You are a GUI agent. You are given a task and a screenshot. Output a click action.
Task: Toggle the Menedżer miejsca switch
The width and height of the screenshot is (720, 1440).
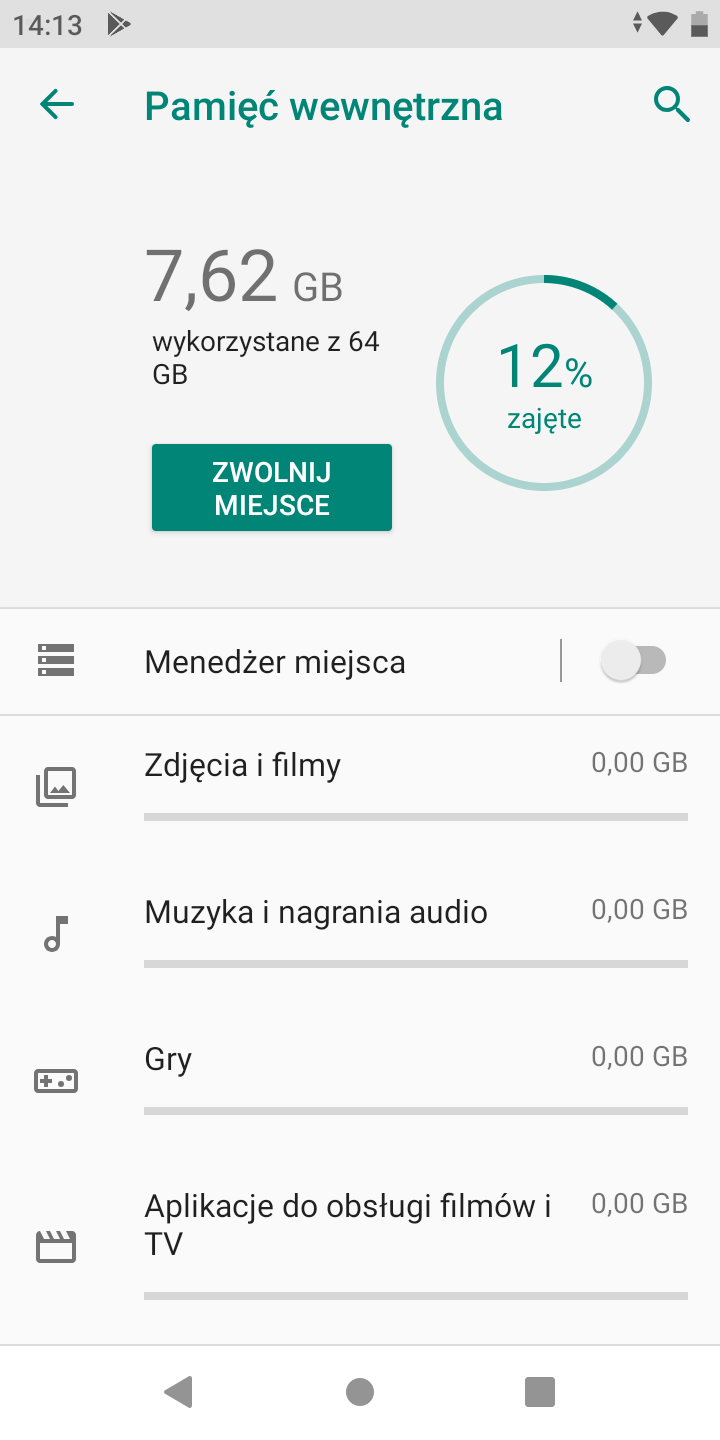(x=633, y=662)
